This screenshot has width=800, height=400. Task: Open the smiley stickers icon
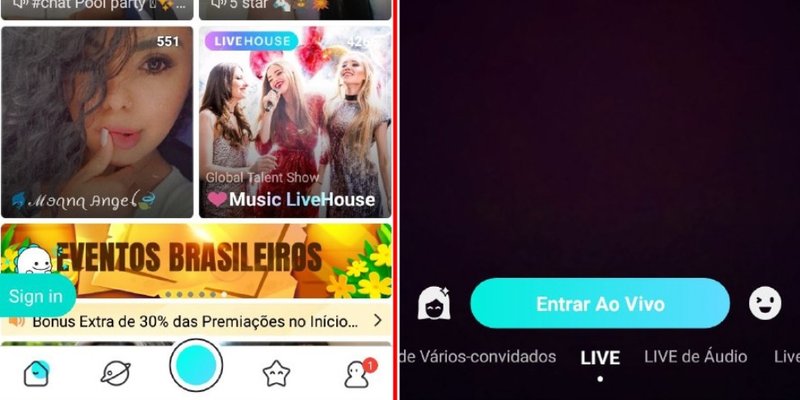765,303
